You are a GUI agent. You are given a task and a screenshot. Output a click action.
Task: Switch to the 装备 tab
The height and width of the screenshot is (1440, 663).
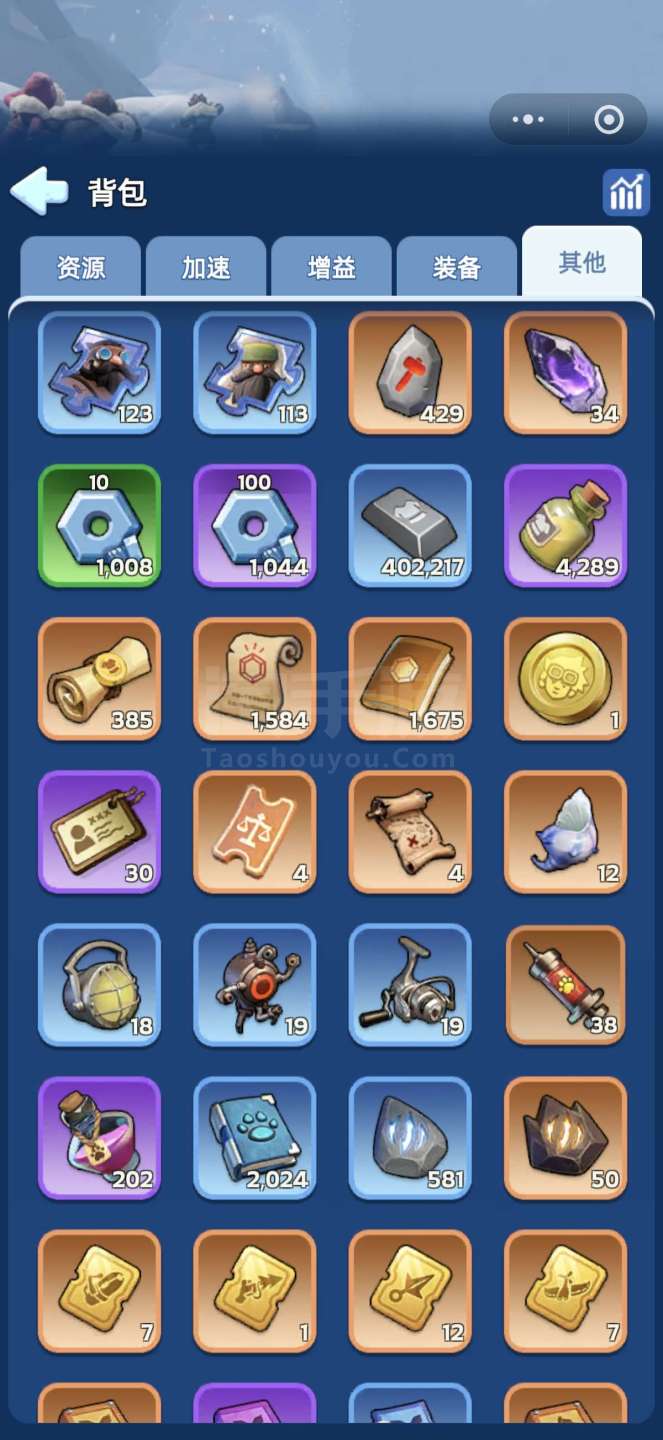tap(457, 267)
